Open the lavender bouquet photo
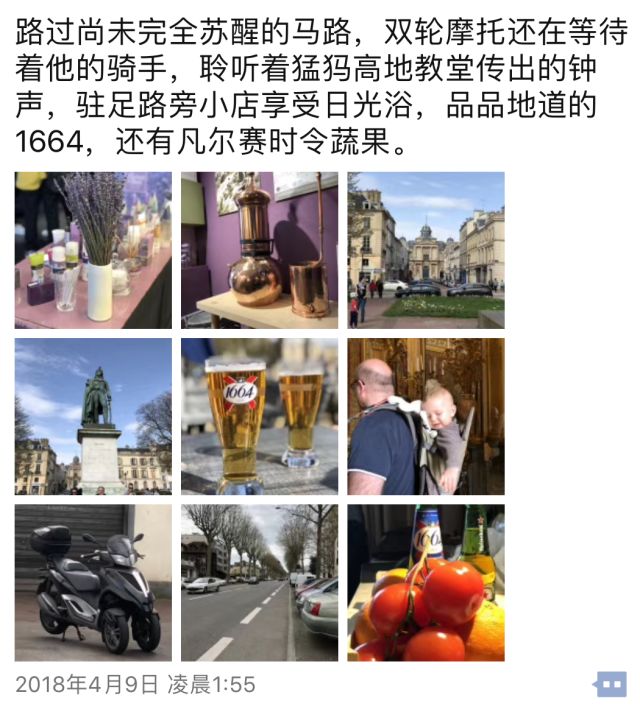Screen dimensions: 640x709 coord(93,250)
